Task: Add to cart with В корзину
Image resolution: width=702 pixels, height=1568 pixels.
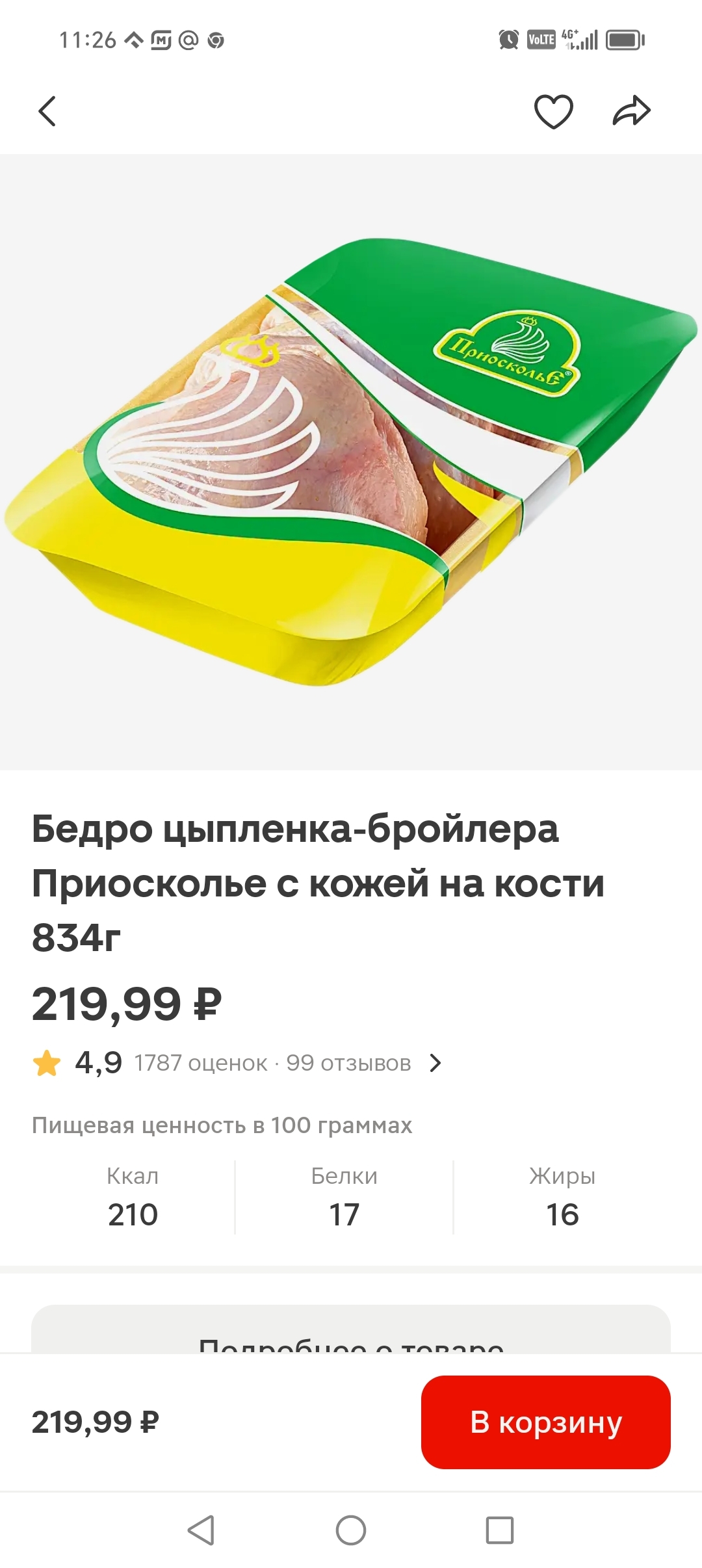Action: [x=545, y=1422]
